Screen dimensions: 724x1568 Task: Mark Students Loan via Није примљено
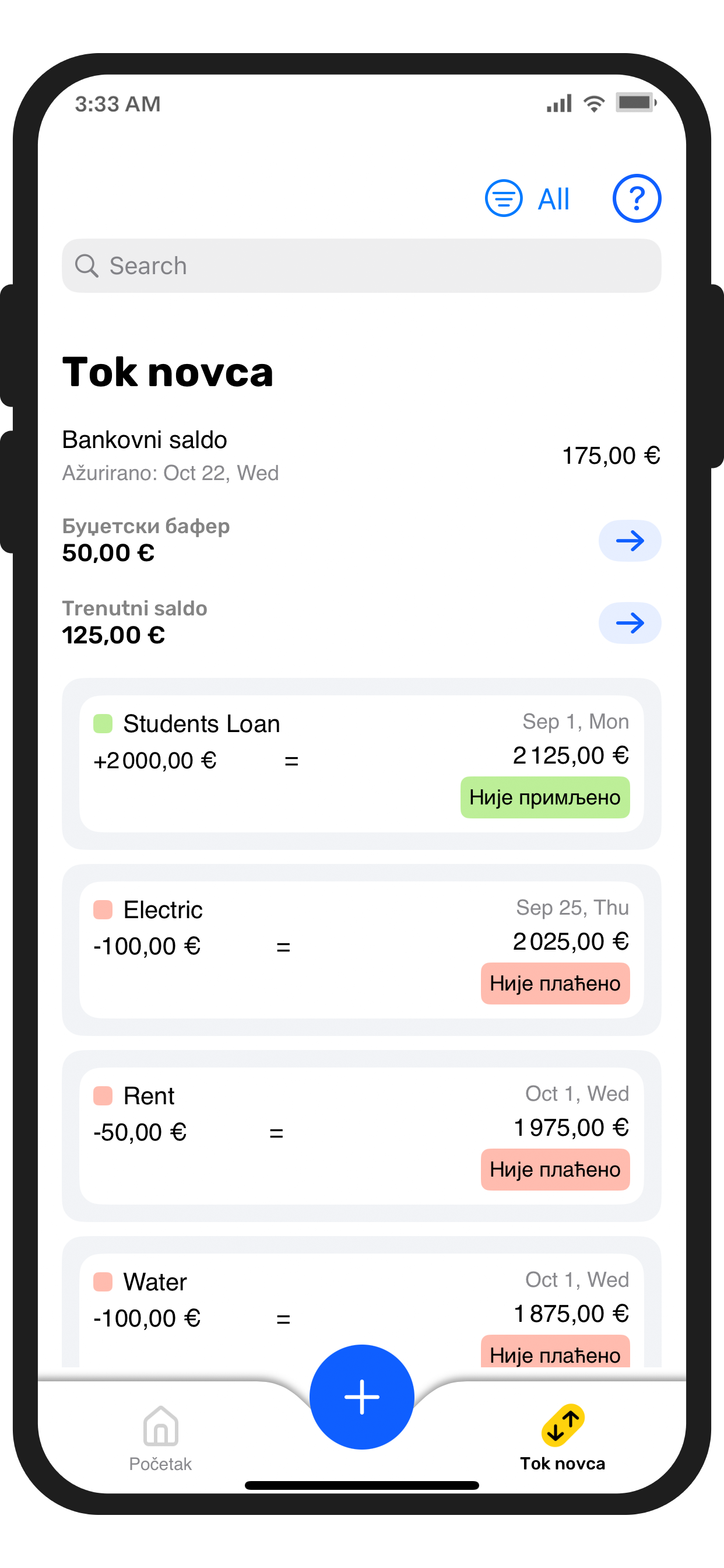tap(544, 797)
